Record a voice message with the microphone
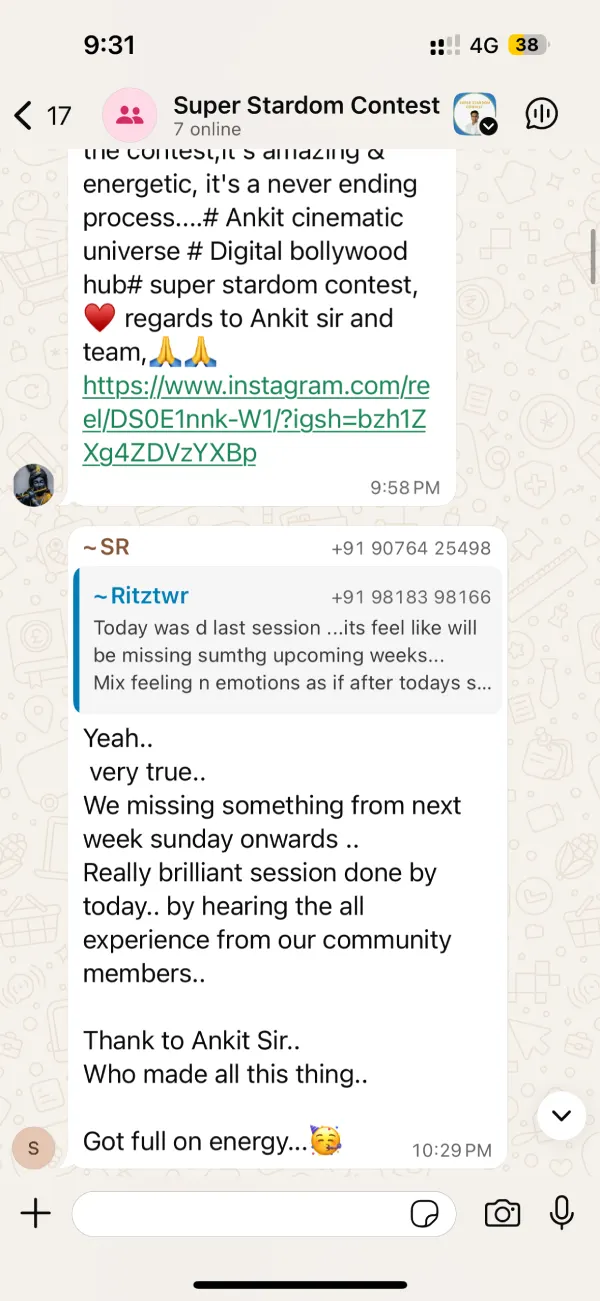600x1301 pixels. 562,1214
